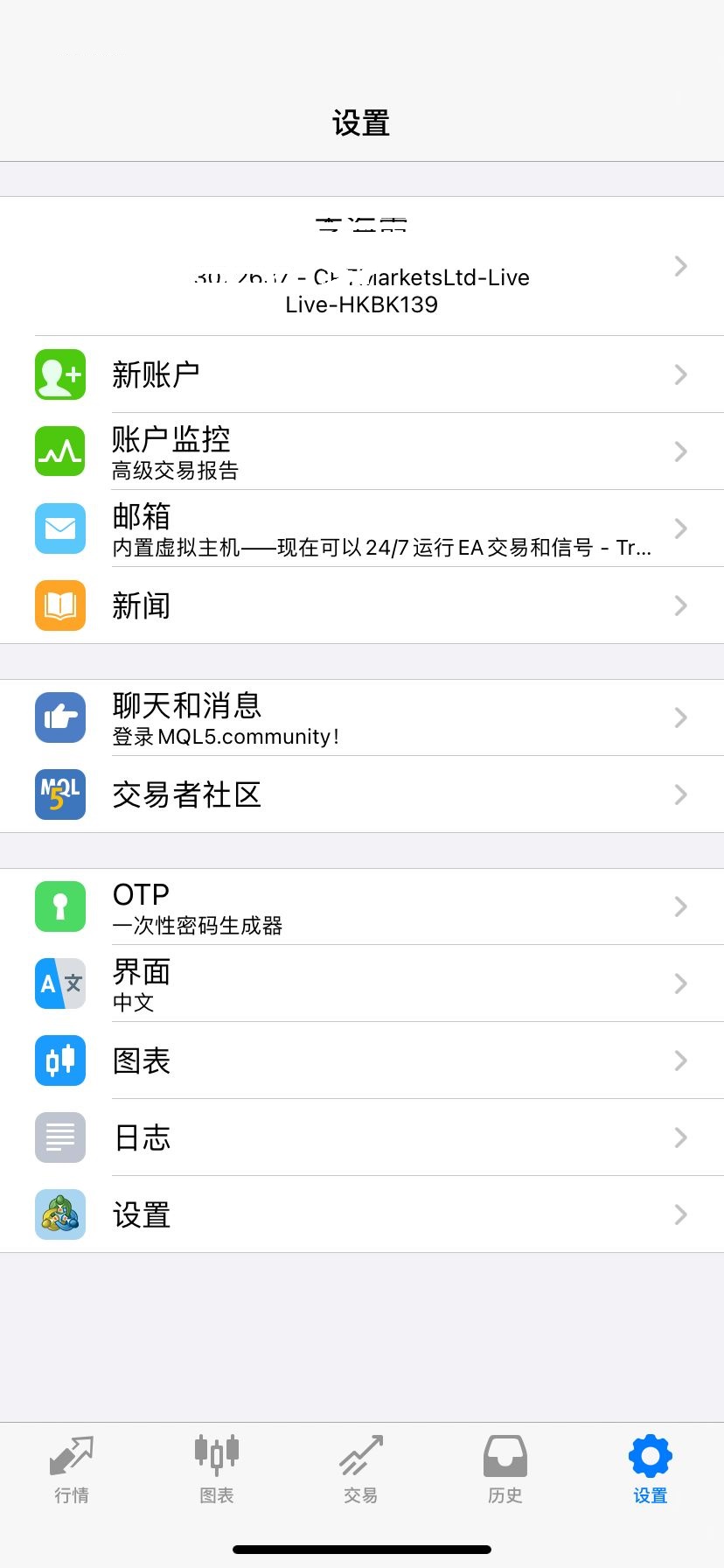
Task: Open the 图表 row in the settings list
Action: point(362,1060)
